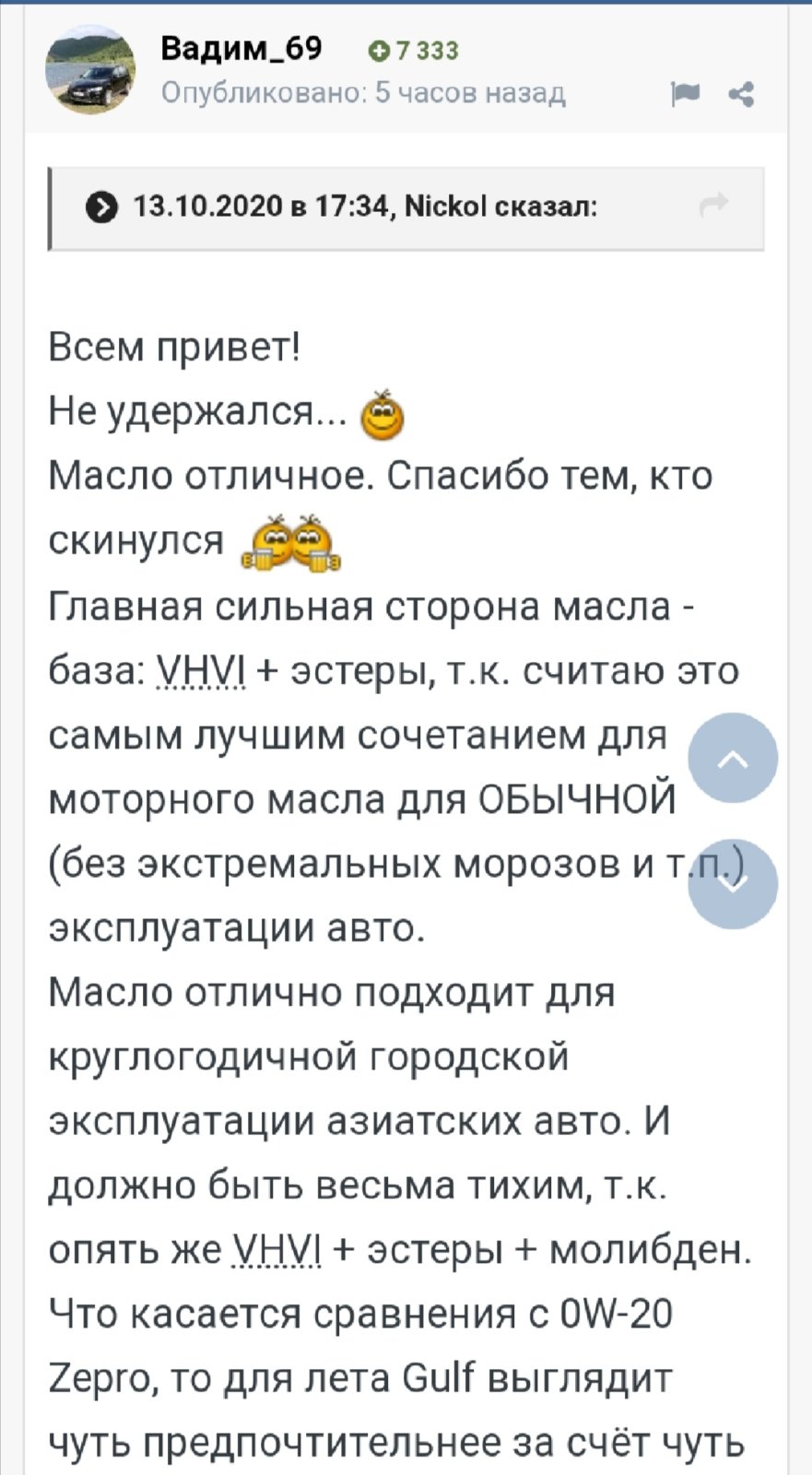The height and width of the screenshot is (1475, 812).
Task: Collapse the Nickol quote block
Action: click(x=101, y=207)
